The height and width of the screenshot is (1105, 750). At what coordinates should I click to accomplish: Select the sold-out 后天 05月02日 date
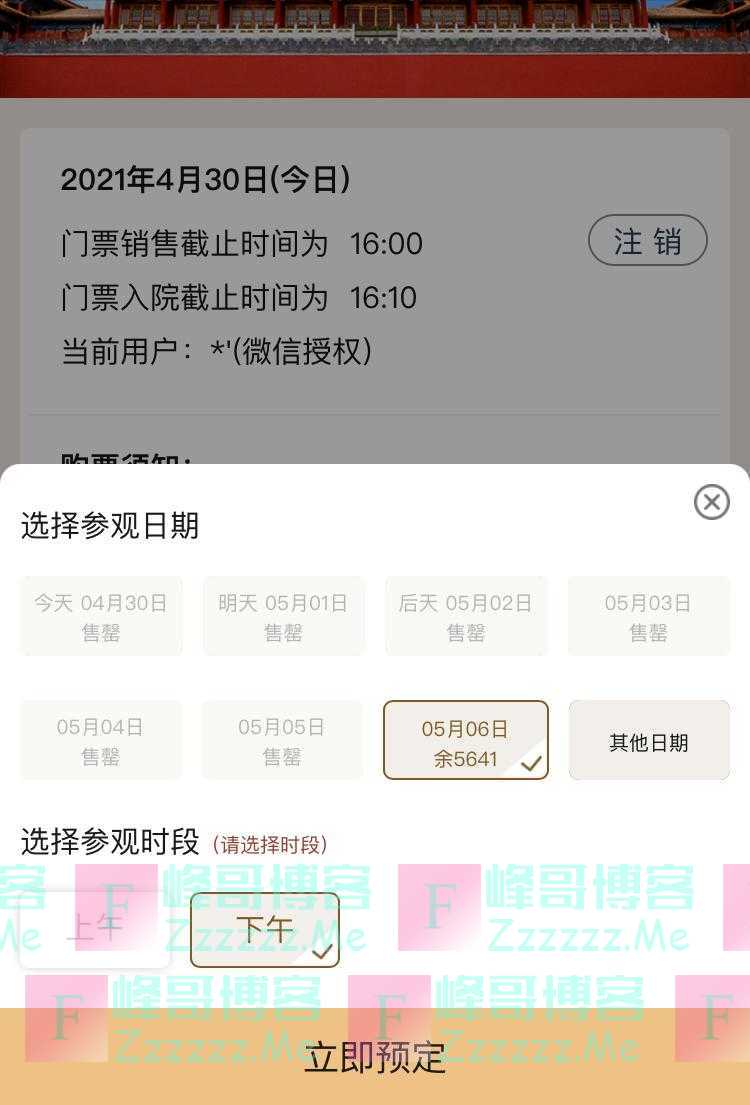(x=466, y=617)
